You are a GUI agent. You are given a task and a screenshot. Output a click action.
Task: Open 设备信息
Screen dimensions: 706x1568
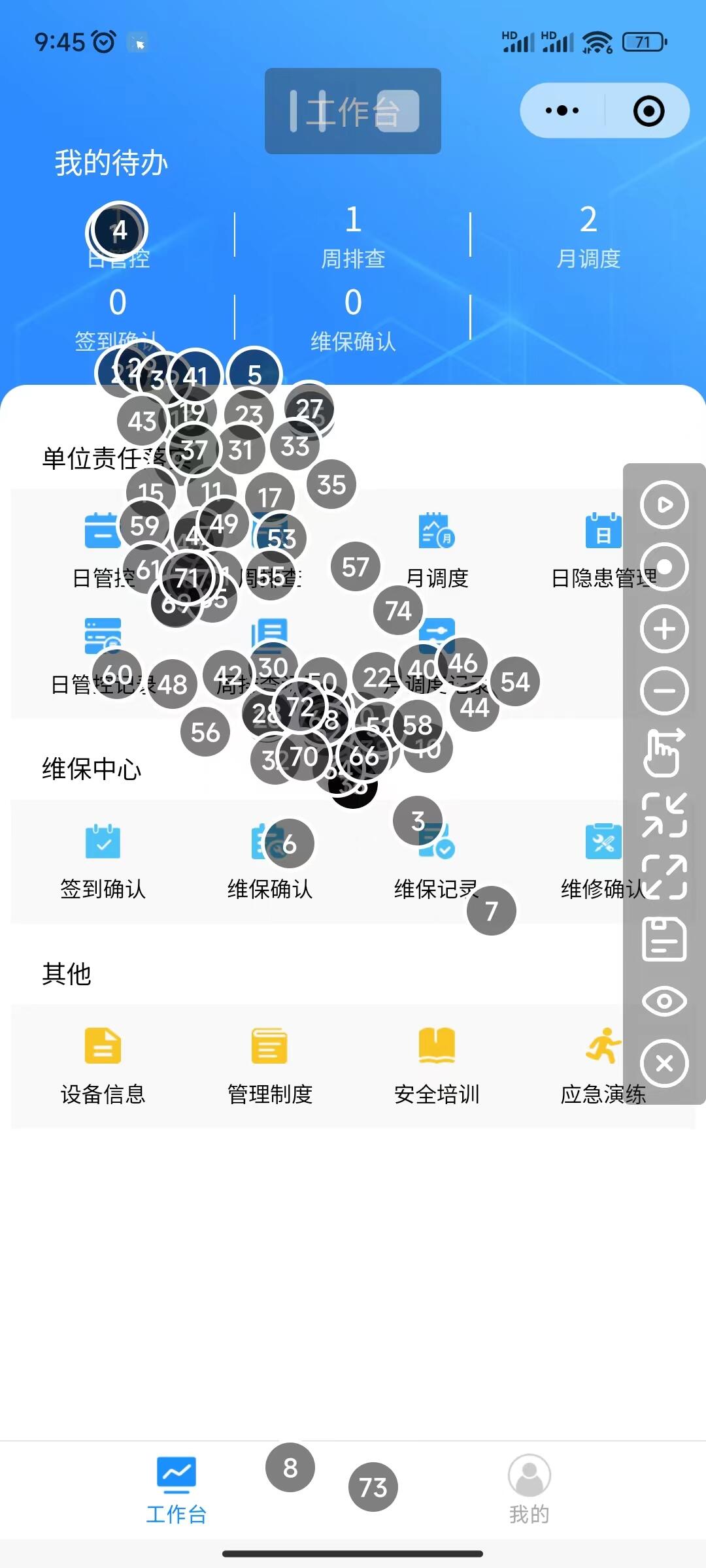coord(103,1065)
